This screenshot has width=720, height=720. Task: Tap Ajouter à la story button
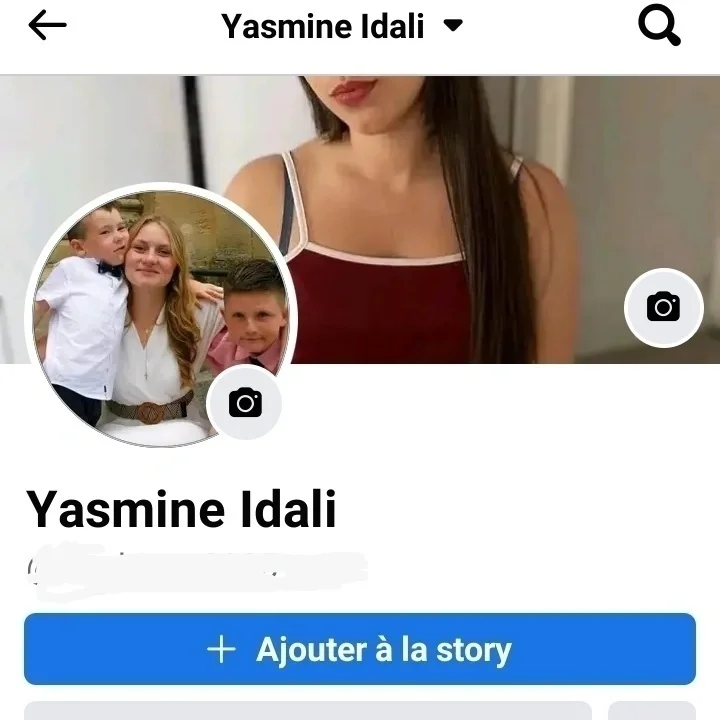click(359, 649)
